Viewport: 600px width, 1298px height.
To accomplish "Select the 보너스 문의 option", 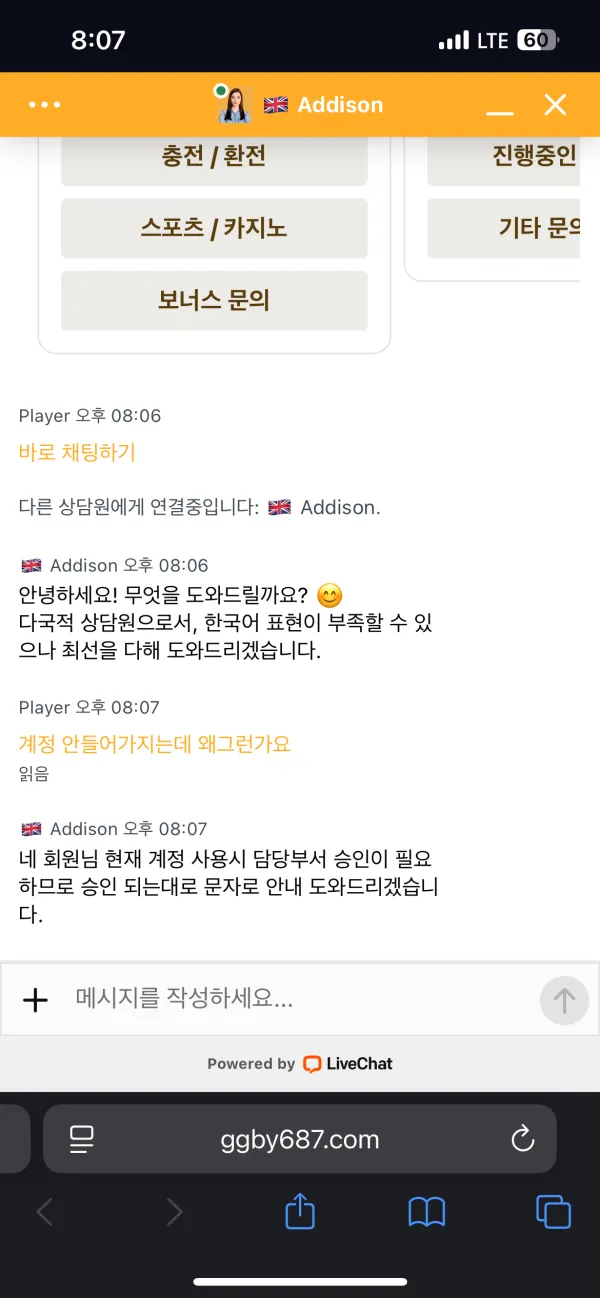I will click(214, 300).
